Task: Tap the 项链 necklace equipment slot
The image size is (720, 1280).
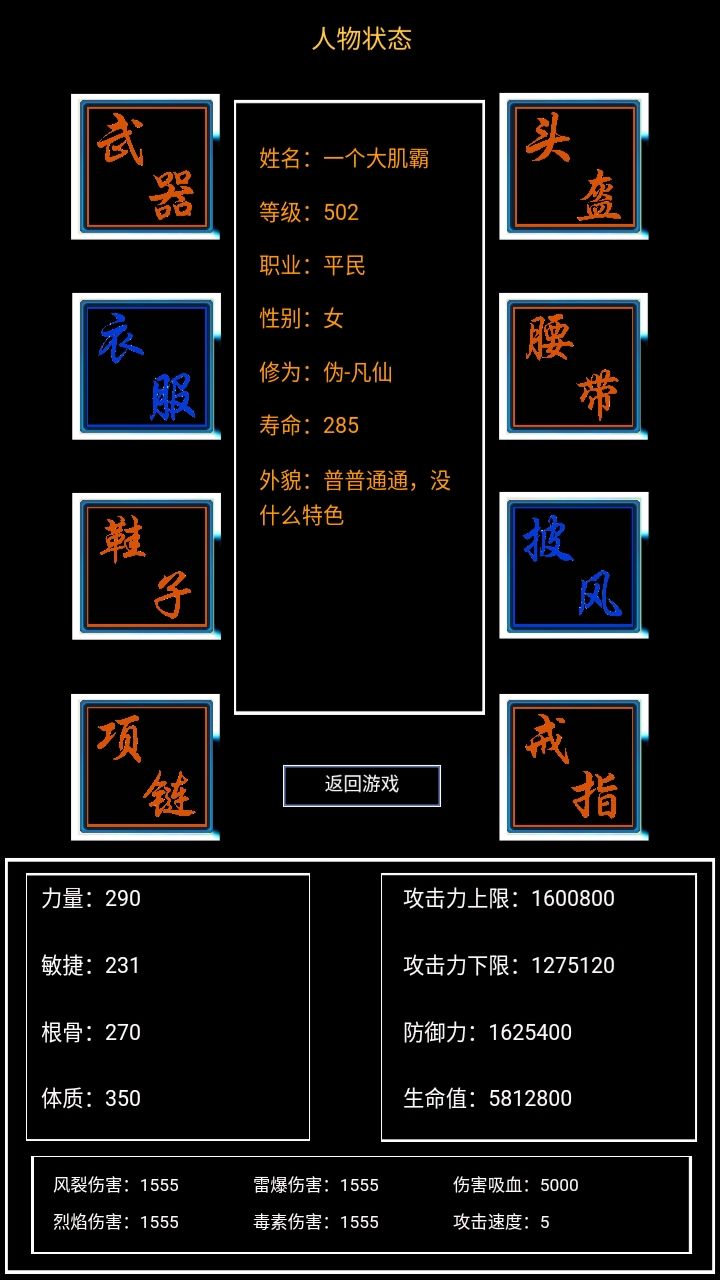Action: click(x=146, y=767)
